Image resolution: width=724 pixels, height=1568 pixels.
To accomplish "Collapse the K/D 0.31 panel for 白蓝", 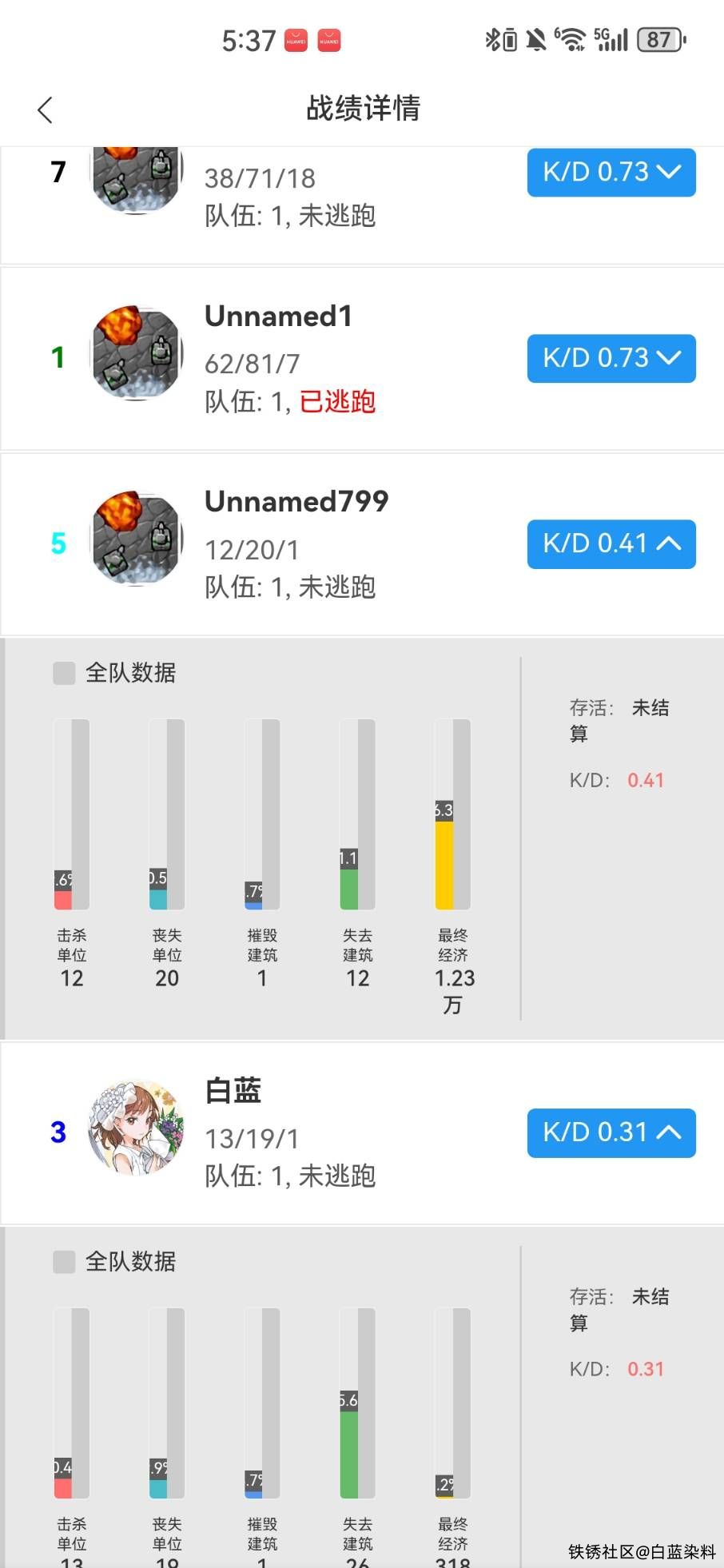I will click(x=611, y=1132).
